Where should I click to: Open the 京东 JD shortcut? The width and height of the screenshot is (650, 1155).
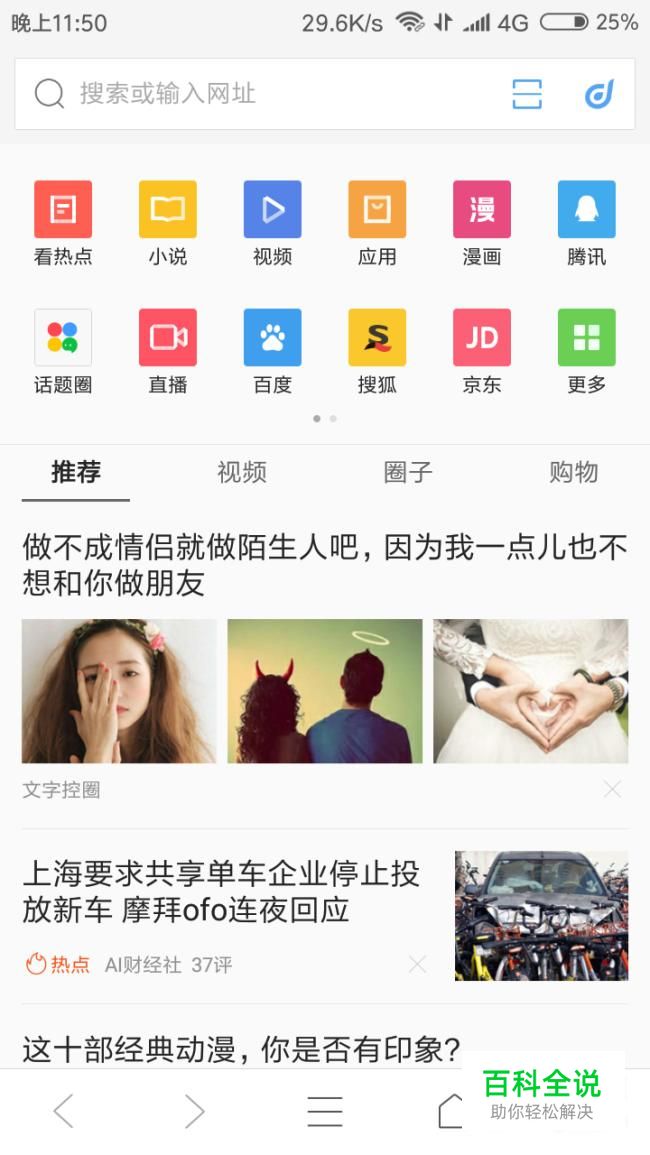pos(482,351)
